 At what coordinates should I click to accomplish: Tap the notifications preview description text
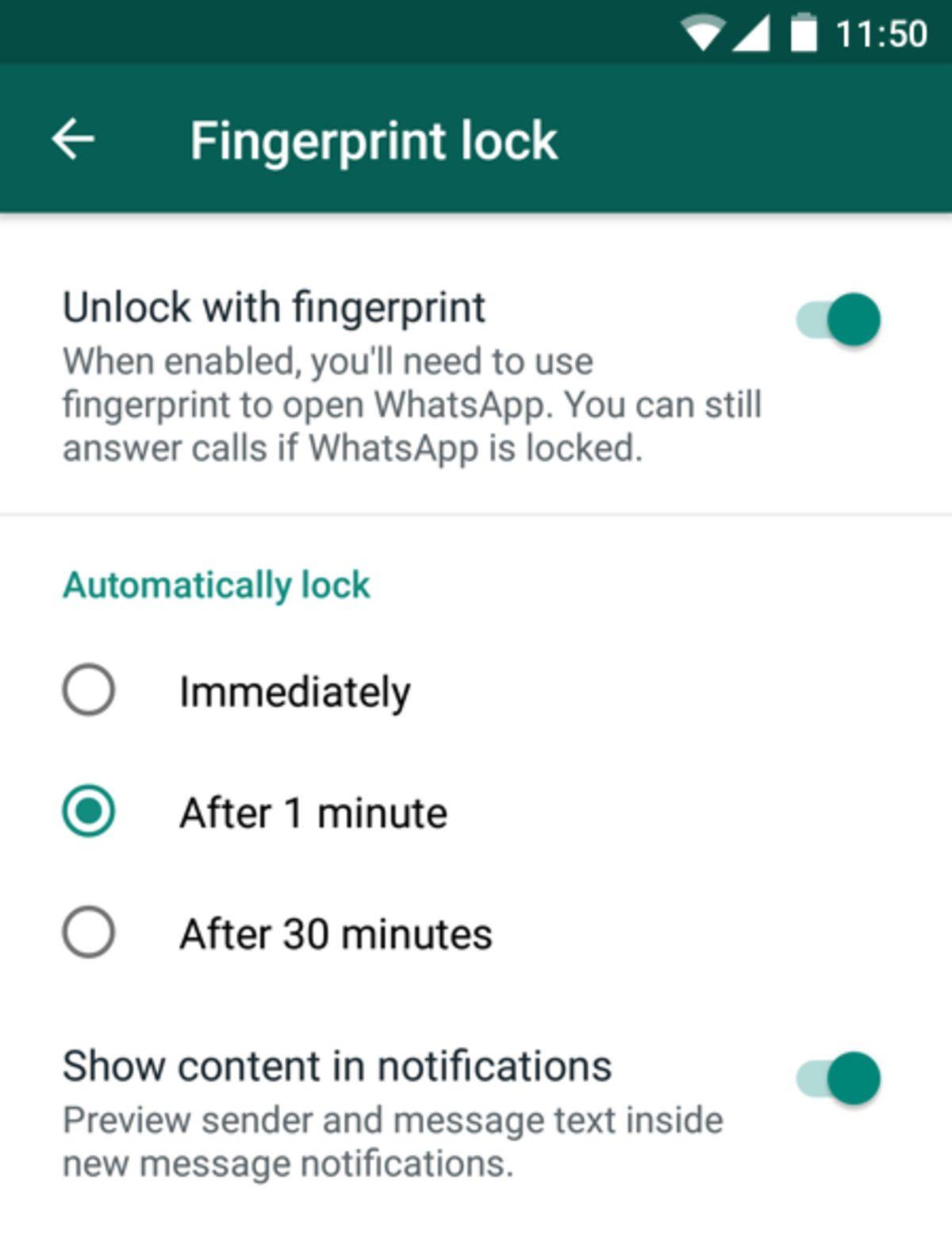(x=393, y=1143)
